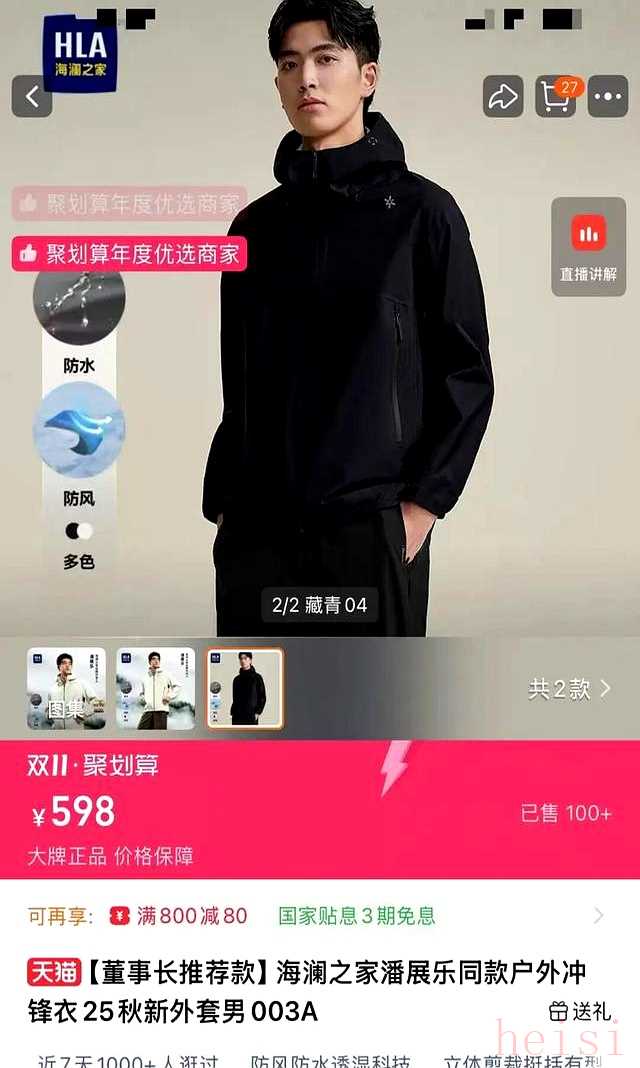Open the shopping cart
640x1068 pixels.
click(556, 97)
